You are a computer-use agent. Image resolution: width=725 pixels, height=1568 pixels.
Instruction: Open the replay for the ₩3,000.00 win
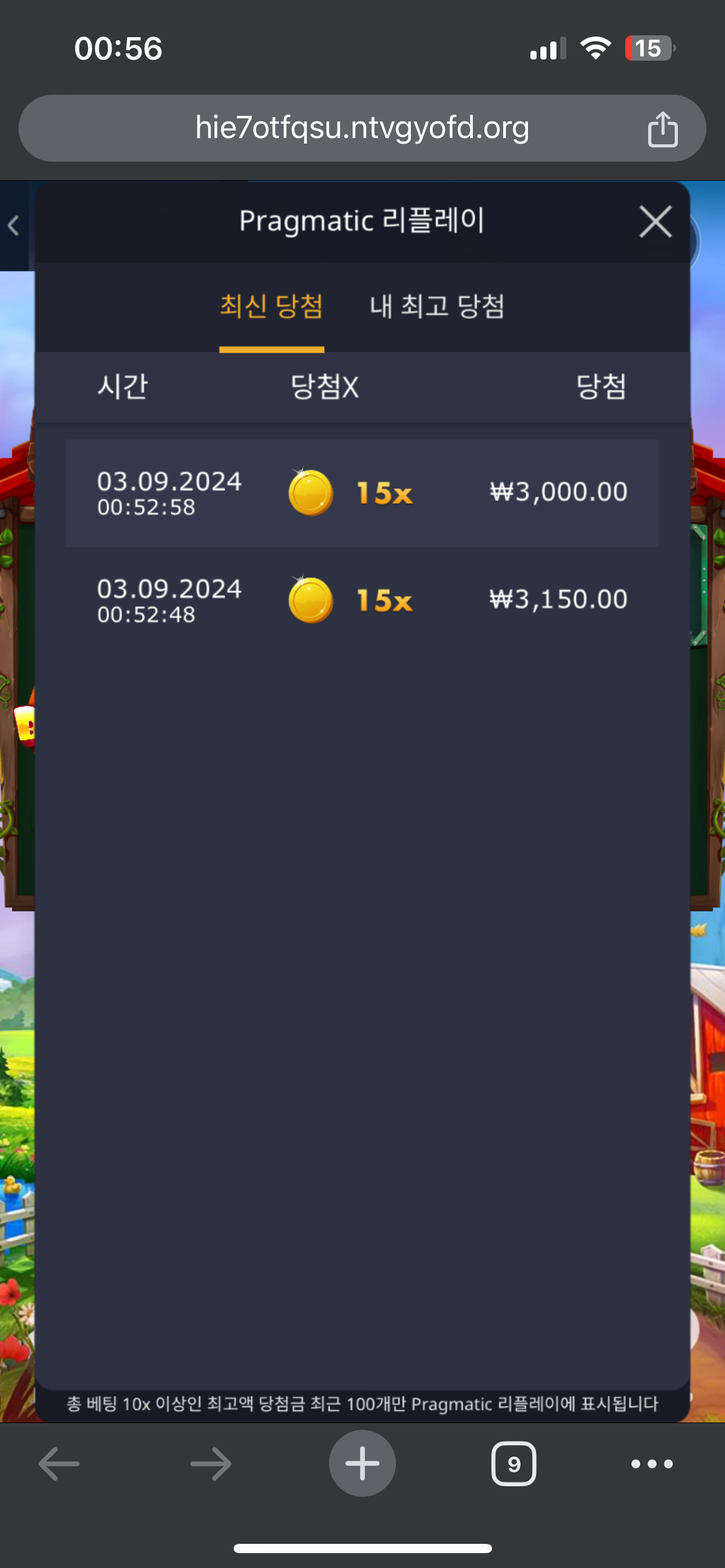click(x=362, y=493)
